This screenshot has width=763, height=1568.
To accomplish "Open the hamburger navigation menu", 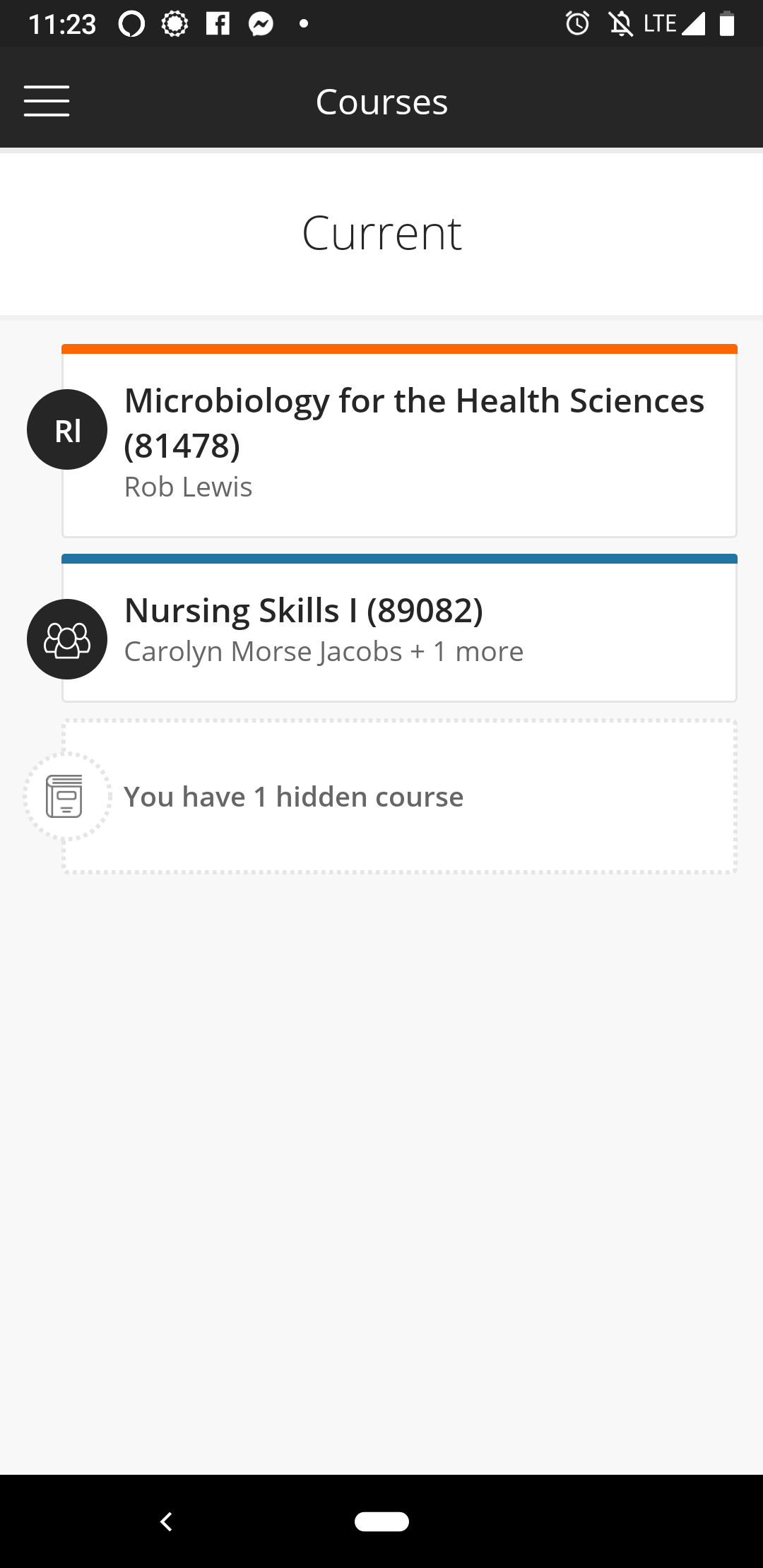I will coord(47,101).
